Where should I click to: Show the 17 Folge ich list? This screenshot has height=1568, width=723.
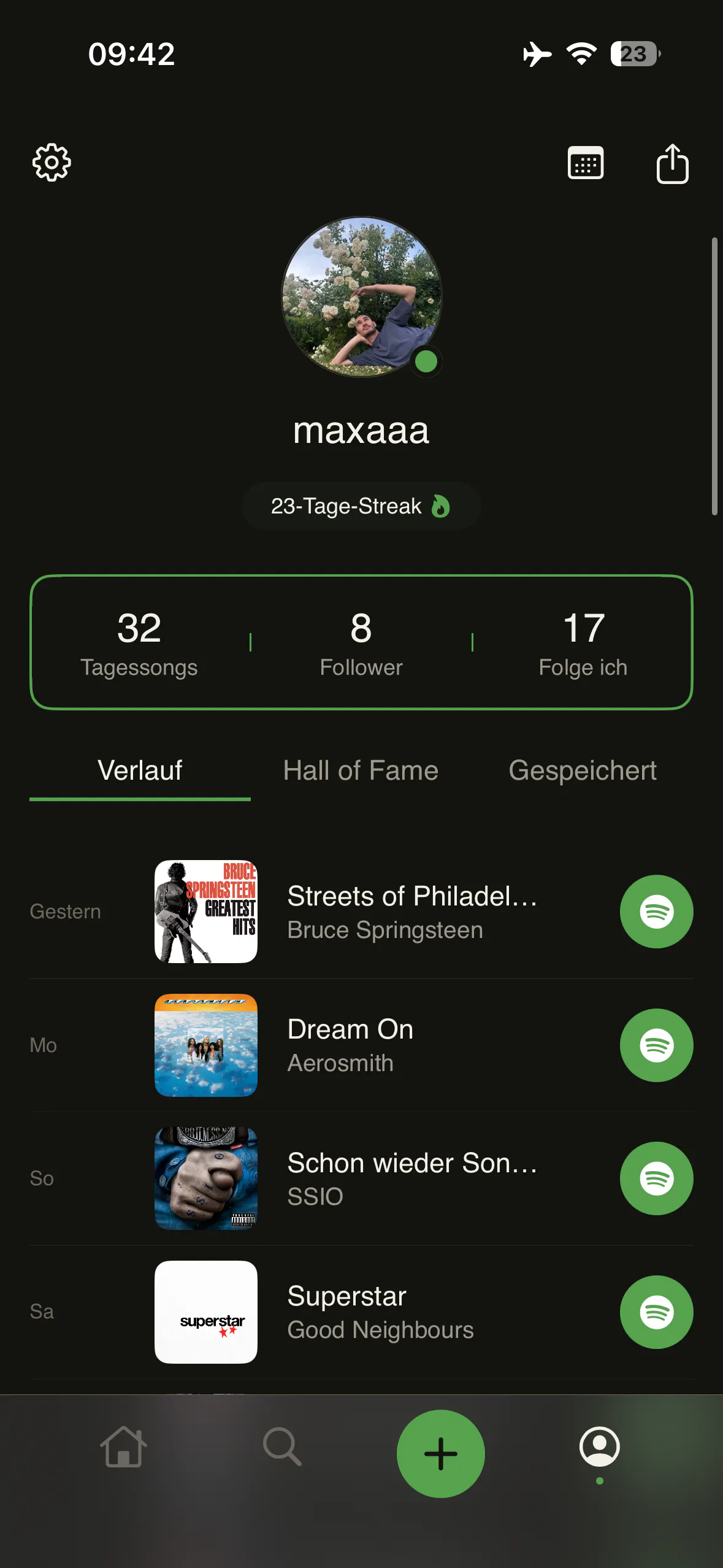583,643
